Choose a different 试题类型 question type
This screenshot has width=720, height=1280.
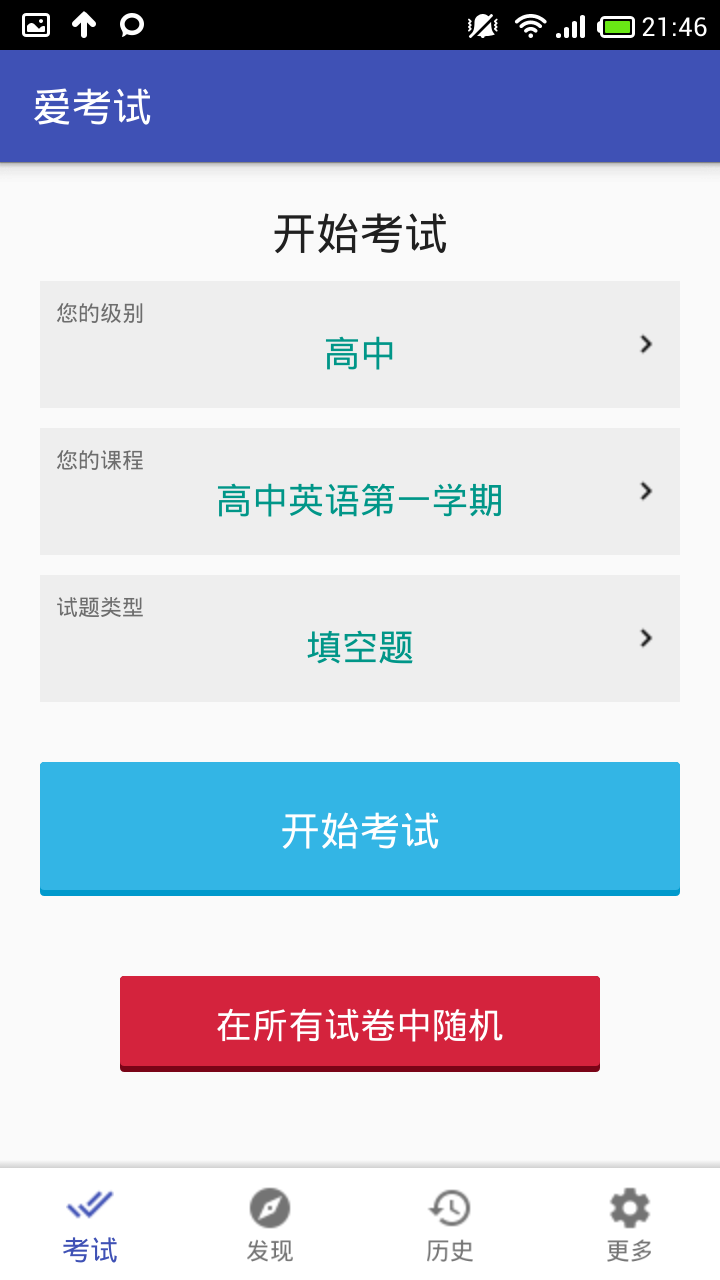point(360,638)
